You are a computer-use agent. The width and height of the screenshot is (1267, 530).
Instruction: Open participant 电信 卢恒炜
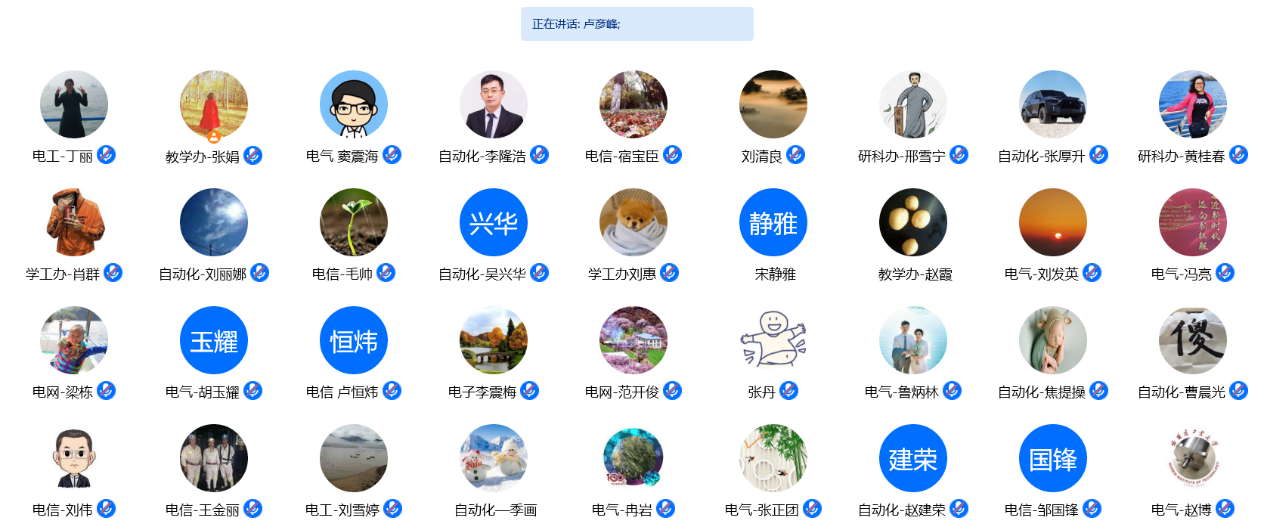pos(353,340)
